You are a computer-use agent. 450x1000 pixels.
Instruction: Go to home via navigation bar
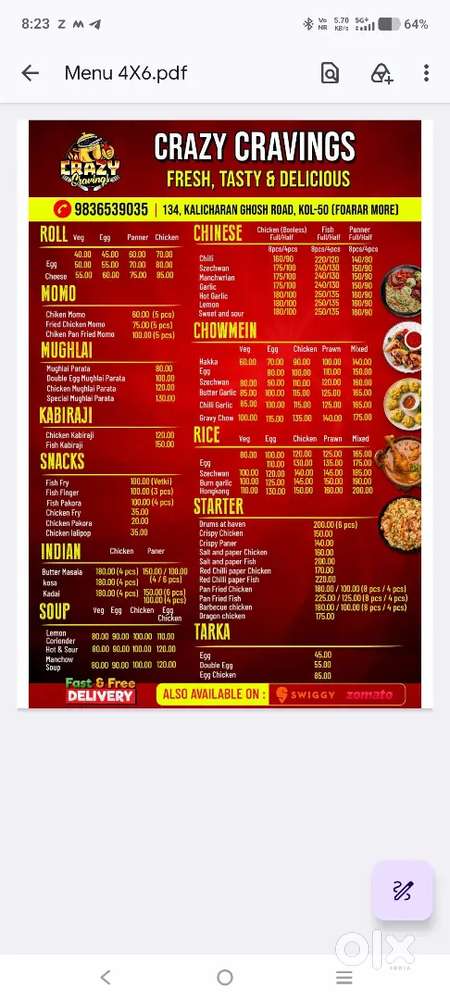click(225, 976)
